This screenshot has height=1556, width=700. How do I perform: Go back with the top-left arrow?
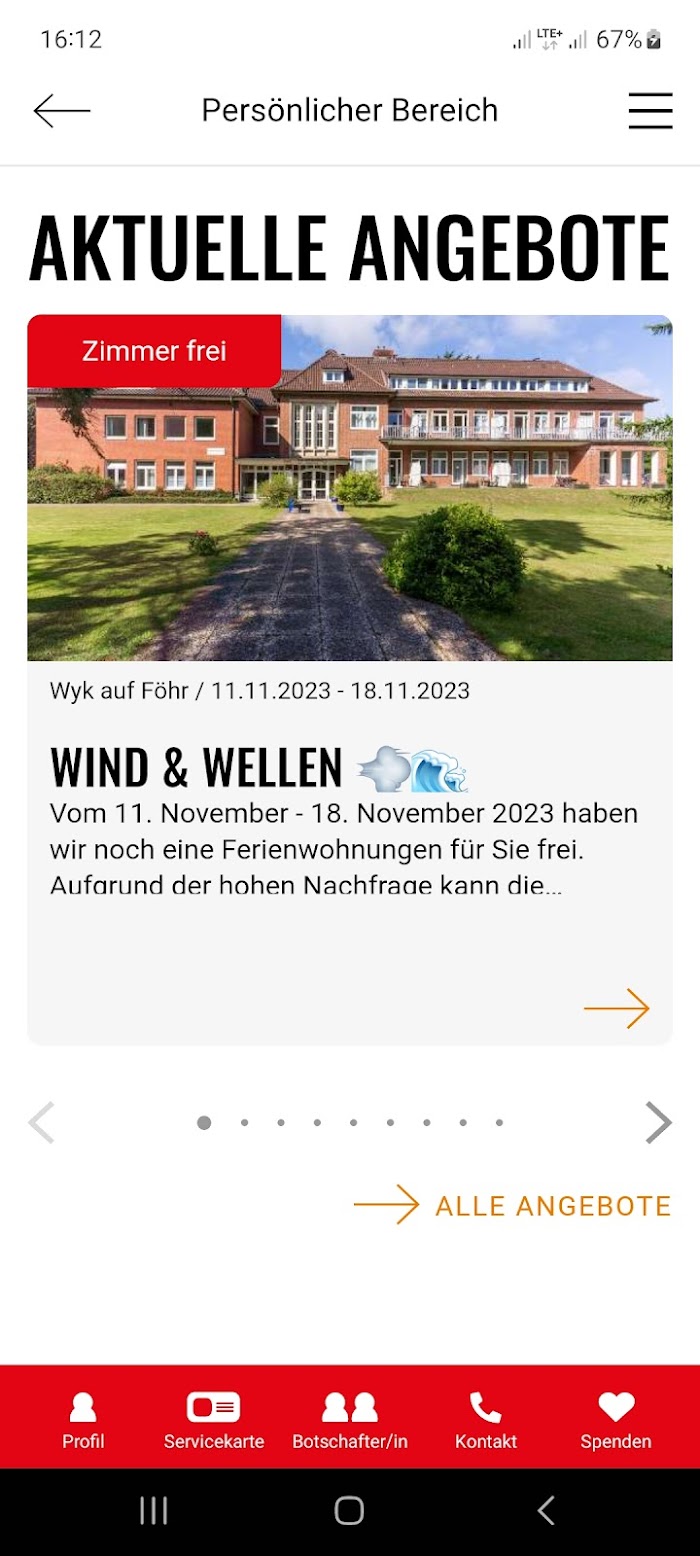62,110
